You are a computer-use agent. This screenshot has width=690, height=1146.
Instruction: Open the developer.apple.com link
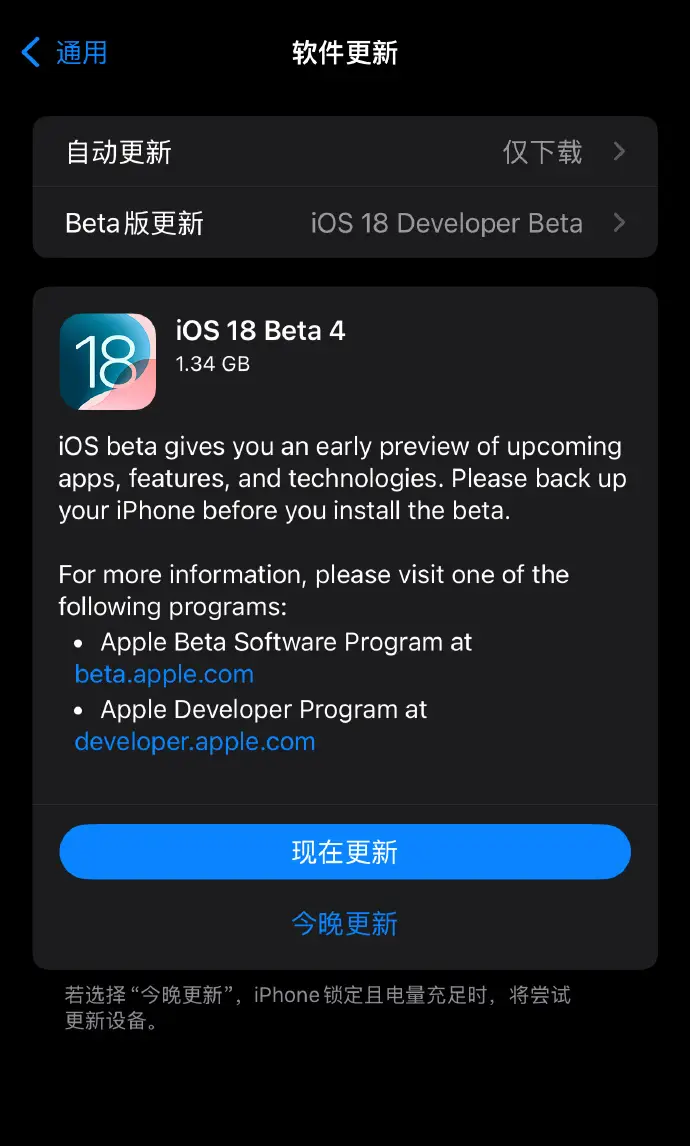[x=195, y=742]
